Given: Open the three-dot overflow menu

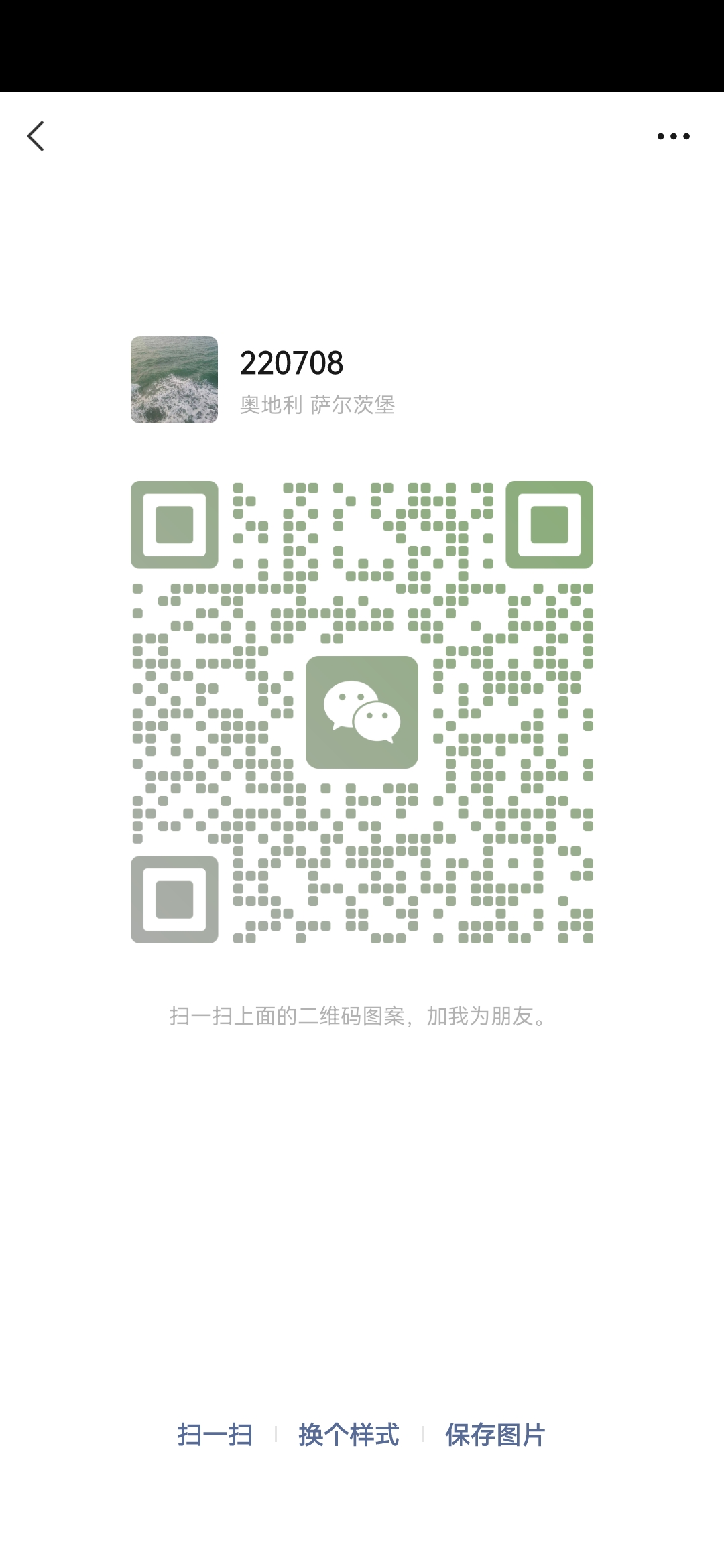Looking at the screenshot, I should (x=673, y=137).
